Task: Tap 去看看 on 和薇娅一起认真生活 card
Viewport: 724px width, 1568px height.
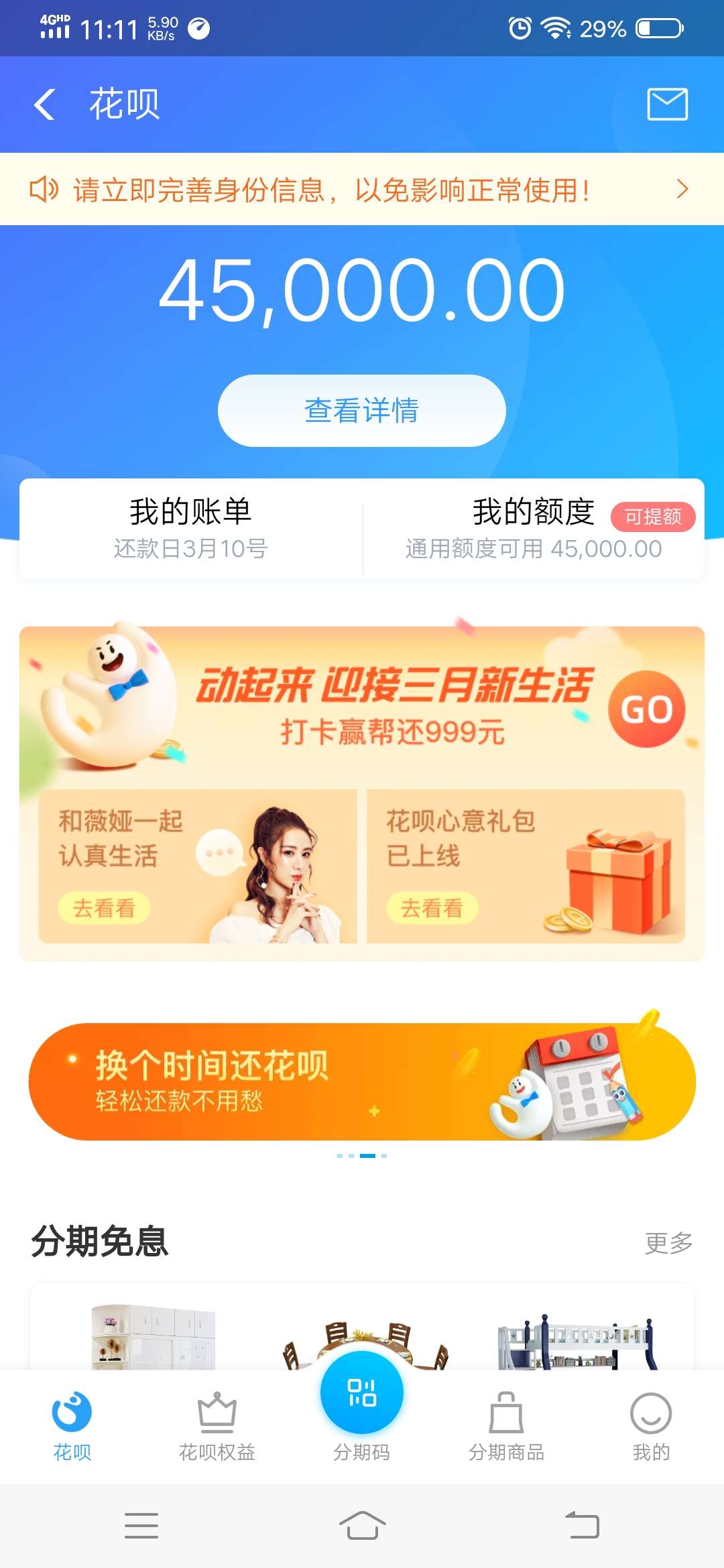Action: (104, 909)
